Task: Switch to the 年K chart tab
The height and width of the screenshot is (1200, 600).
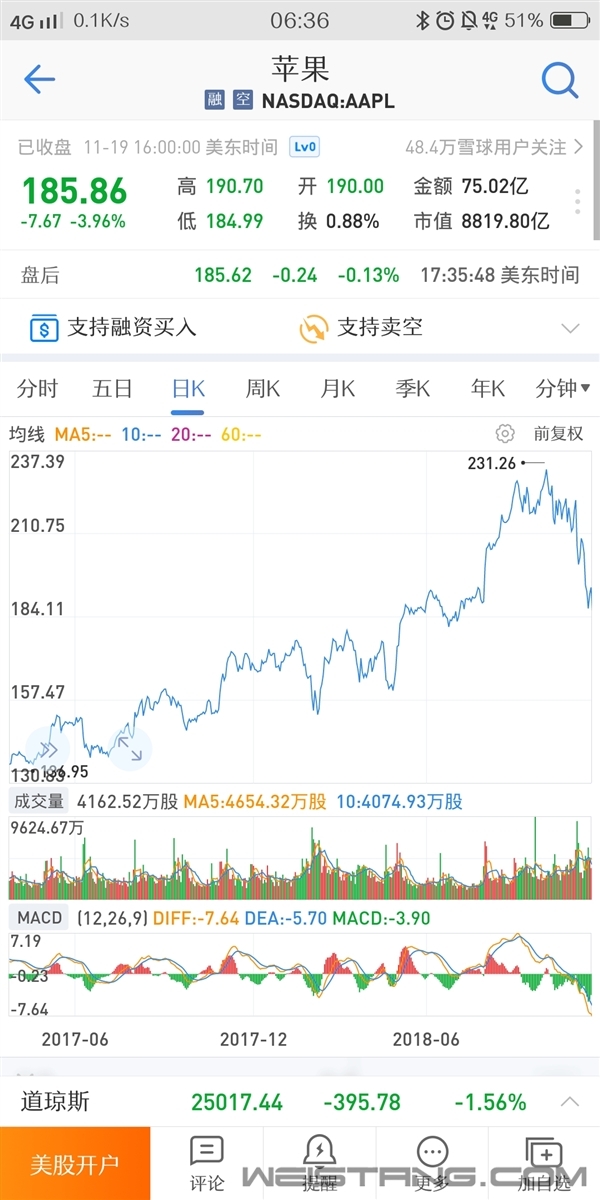Action: click(488, 388)
